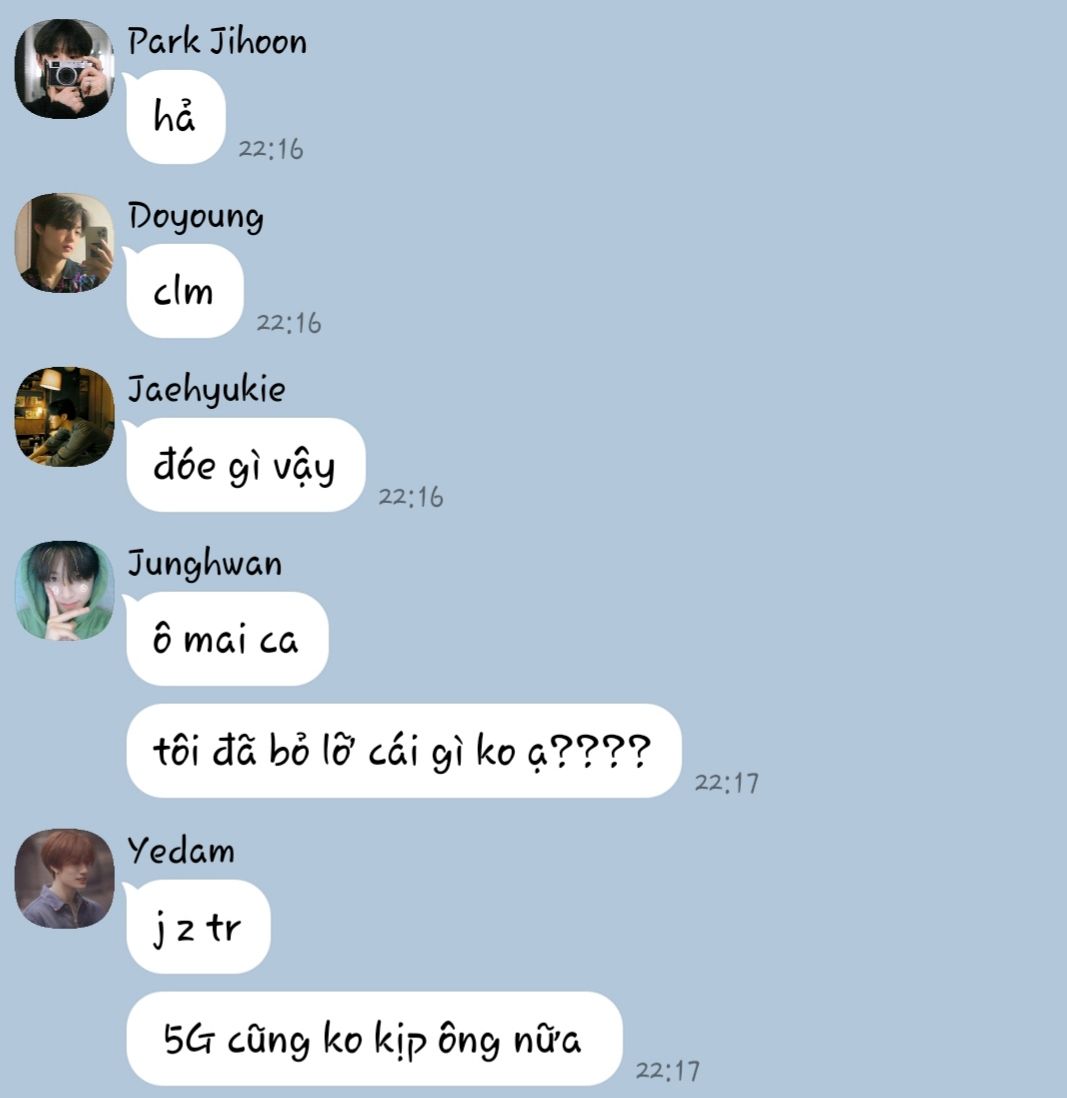Open Junghwan's avatar
This screenshot has height=1098, width=1067.
coord(64,591)
